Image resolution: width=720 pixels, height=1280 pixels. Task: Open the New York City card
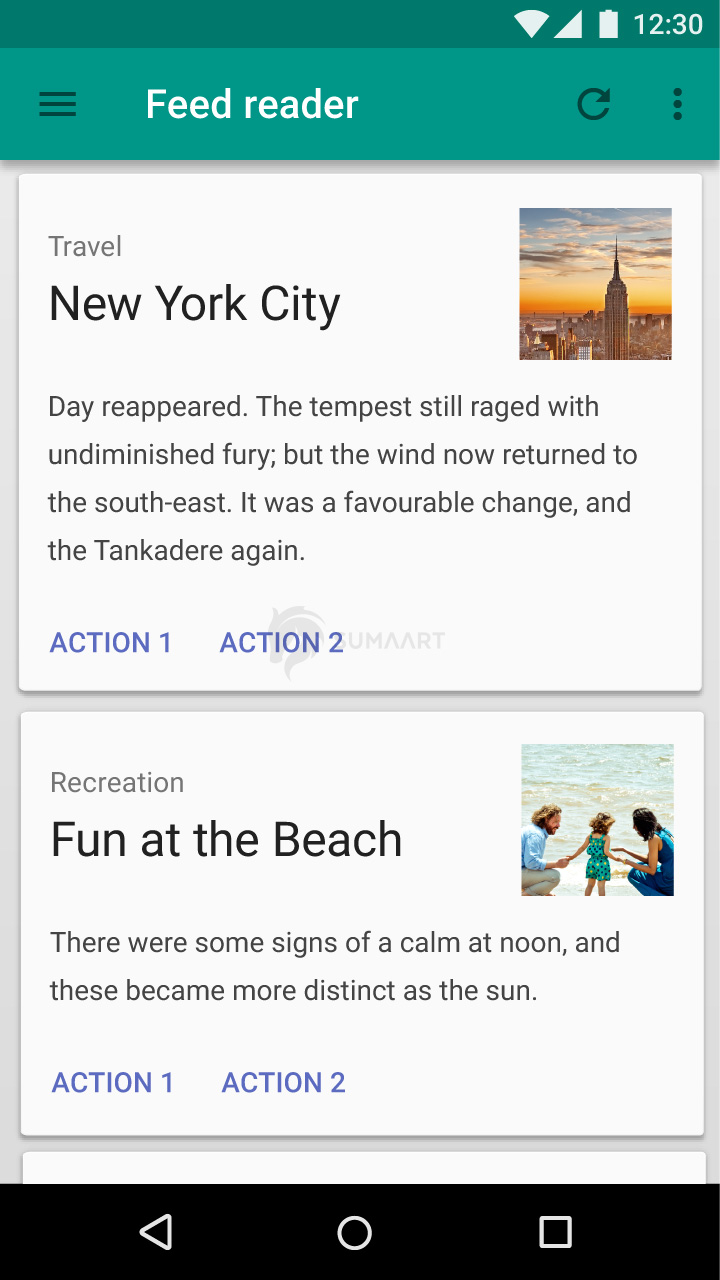pyautogui.click(x=195, y=304)
